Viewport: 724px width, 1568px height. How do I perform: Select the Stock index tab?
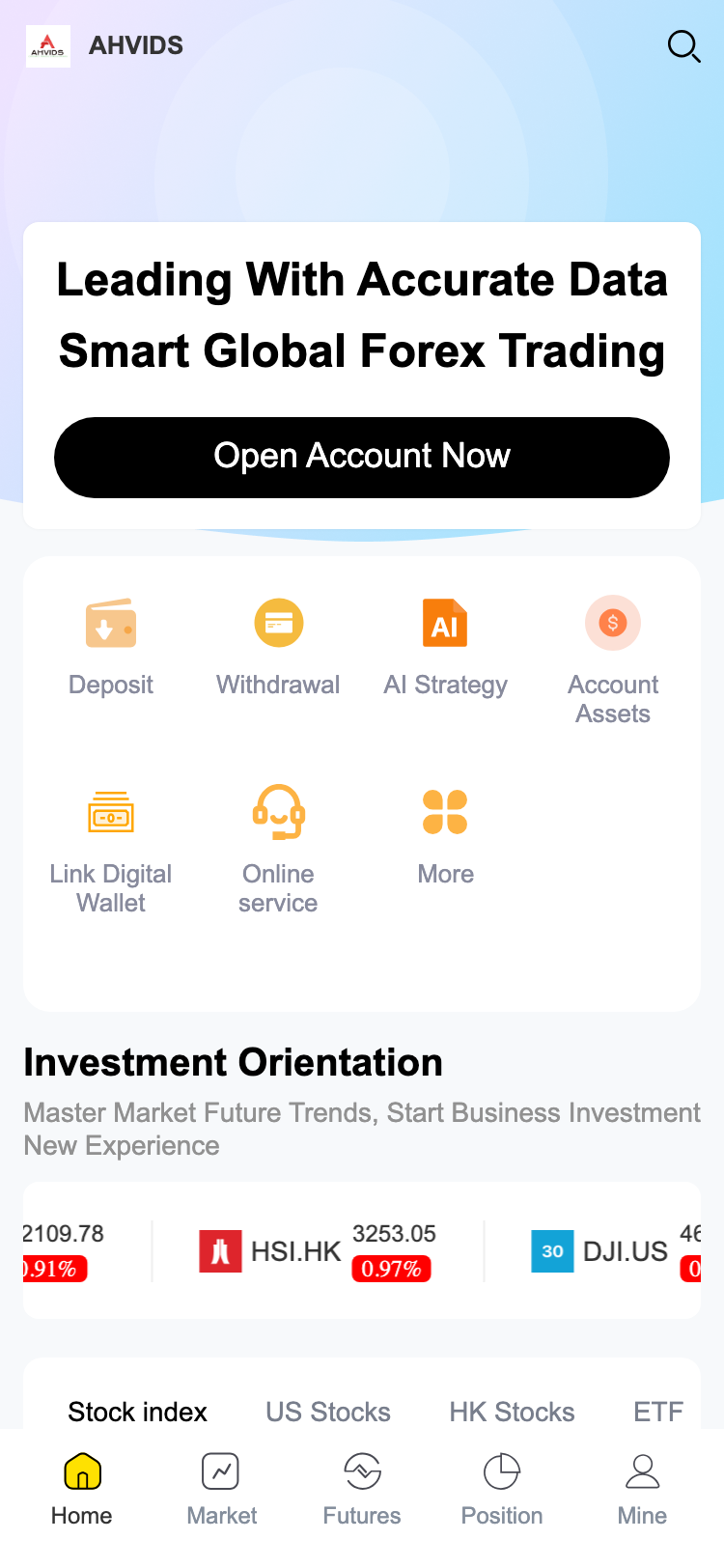click(137, 1412)
